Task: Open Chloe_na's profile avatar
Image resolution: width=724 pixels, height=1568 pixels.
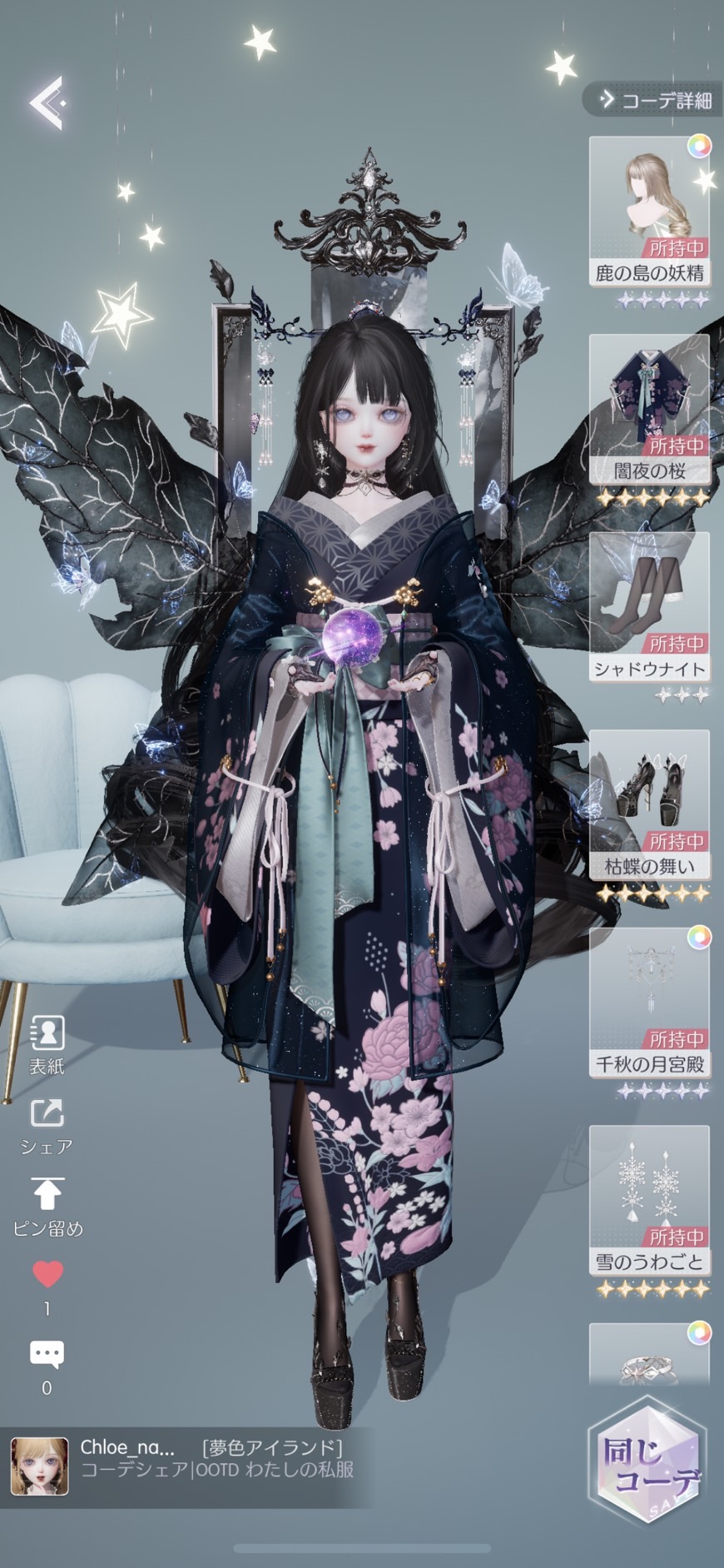Action: coord(39,1466)
